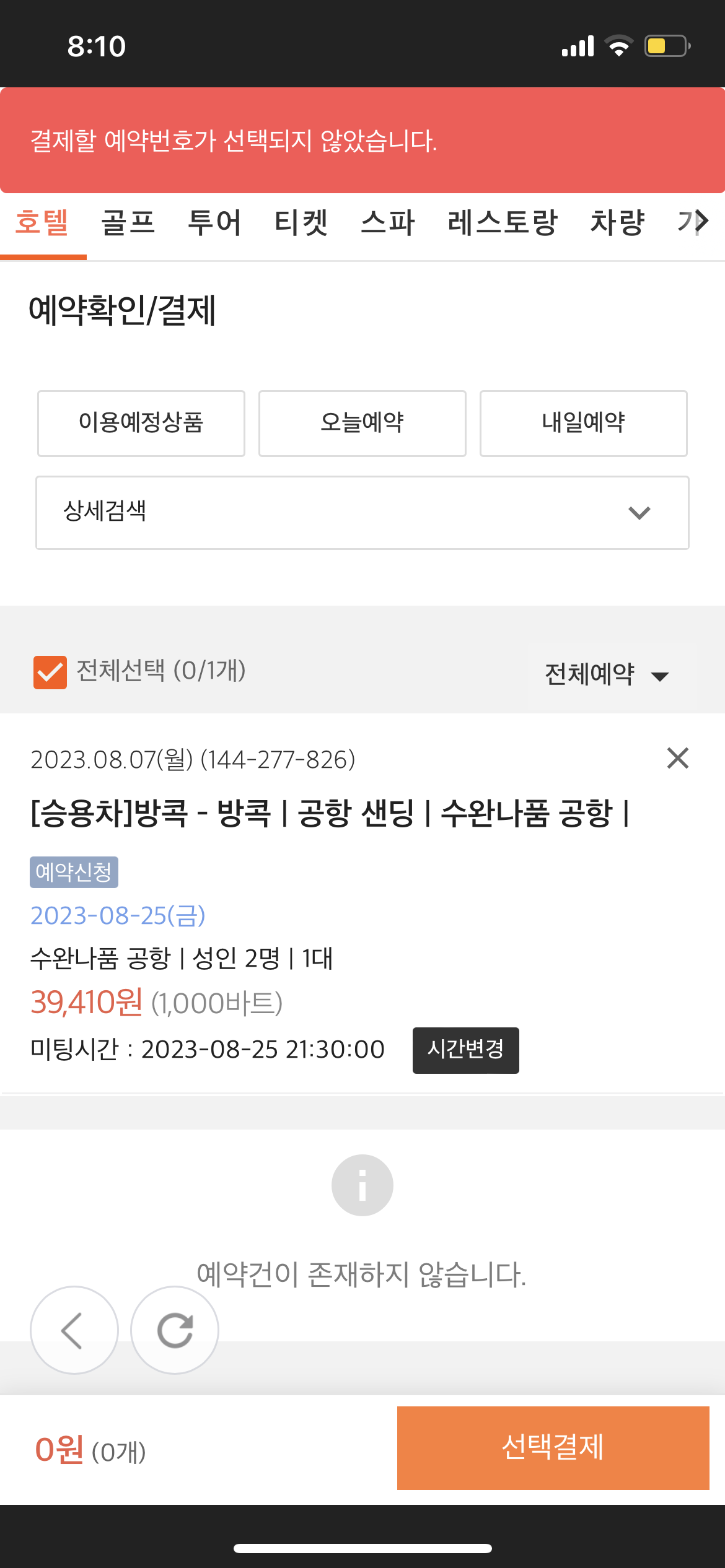Select the 티켓 tab
Image resolution: width=725 pixels, height=1568 pixels.
point(301,222)
